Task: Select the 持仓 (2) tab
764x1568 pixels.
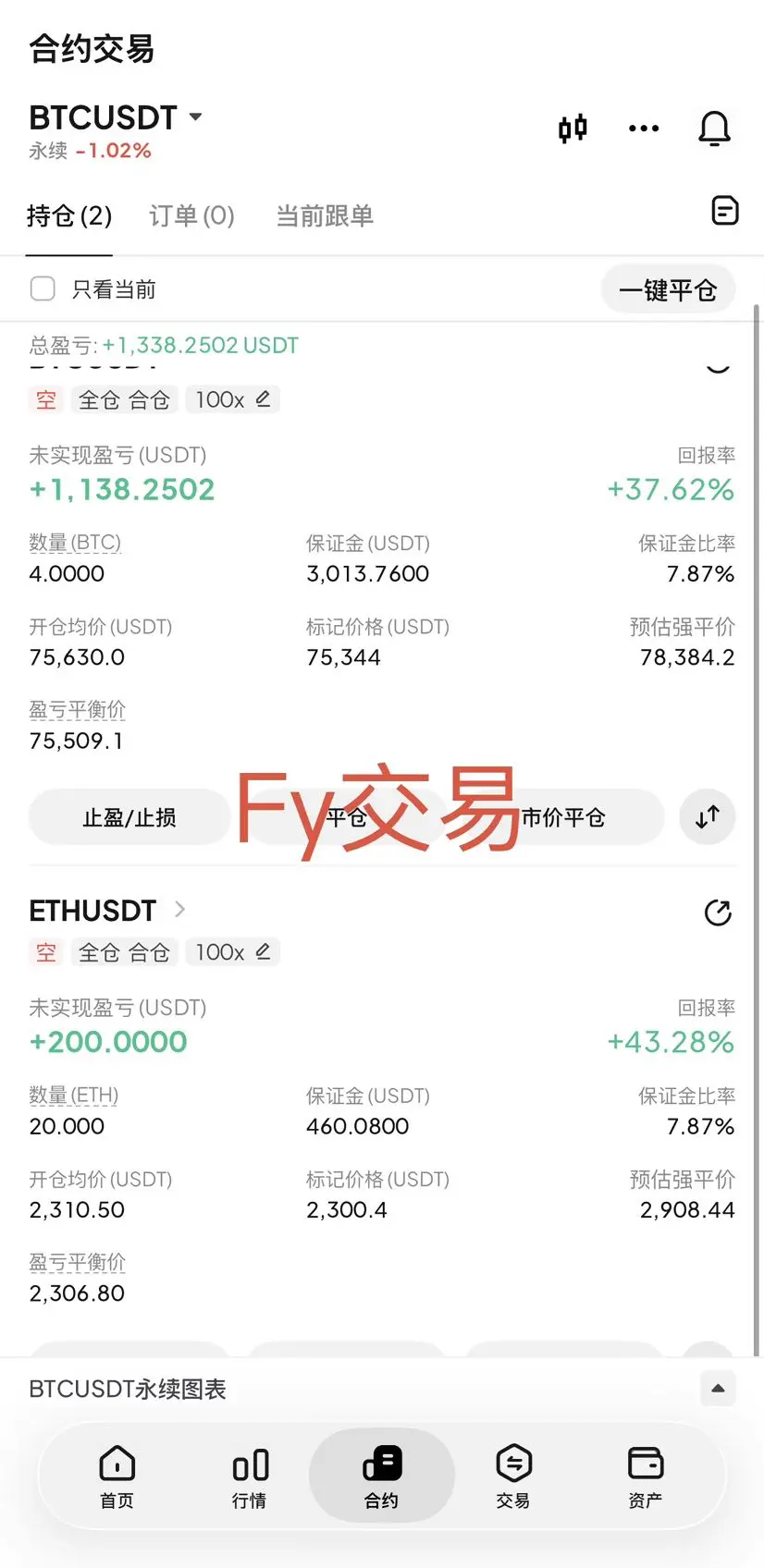Action: (69, 216)
